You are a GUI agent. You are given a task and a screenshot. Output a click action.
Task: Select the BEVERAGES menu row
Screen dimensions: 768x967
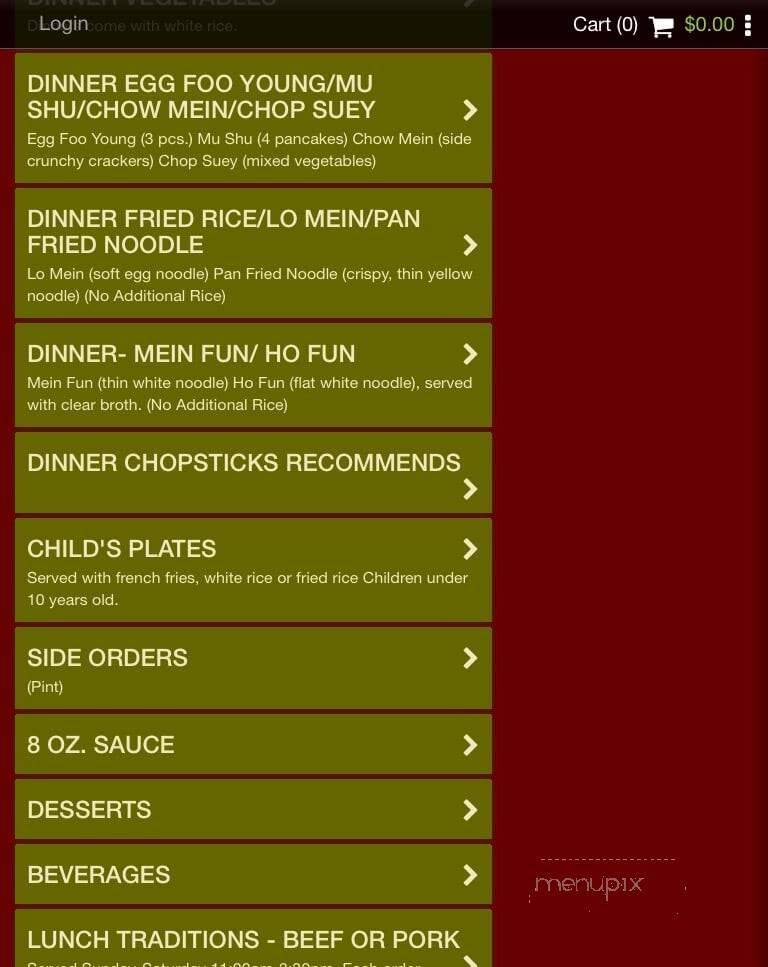pos(253,874)
